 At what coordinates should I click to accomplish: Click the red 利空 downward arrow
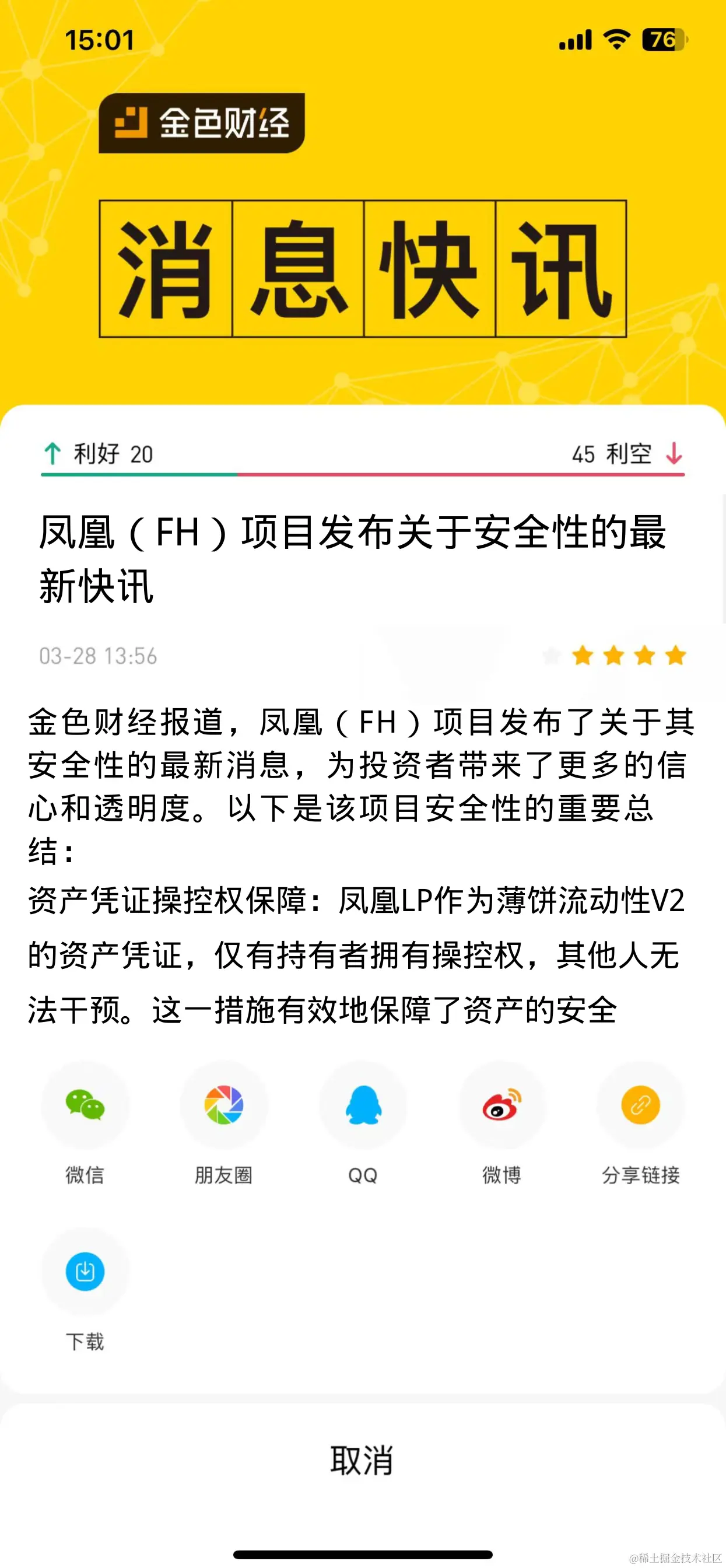[674, 453]
